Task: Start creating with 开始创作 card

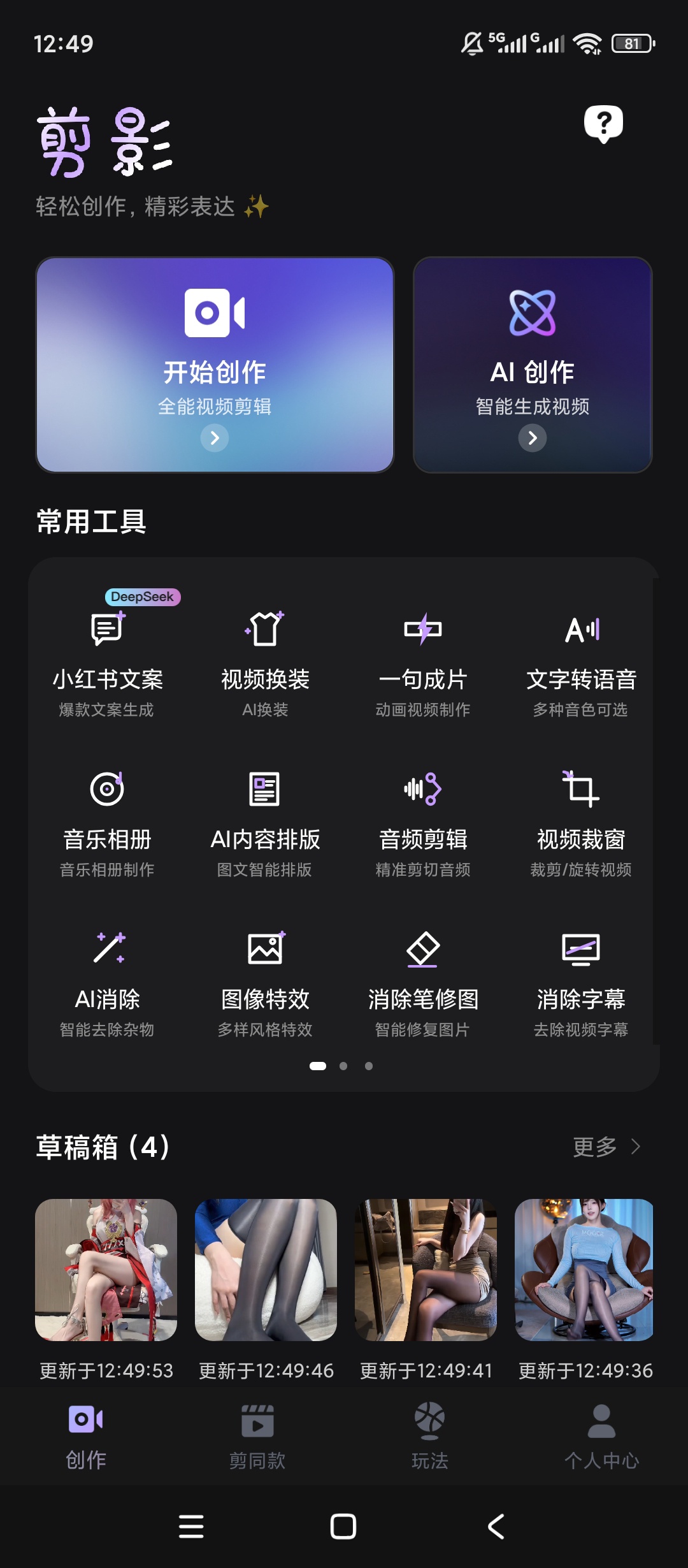Action: pos(215,365)
